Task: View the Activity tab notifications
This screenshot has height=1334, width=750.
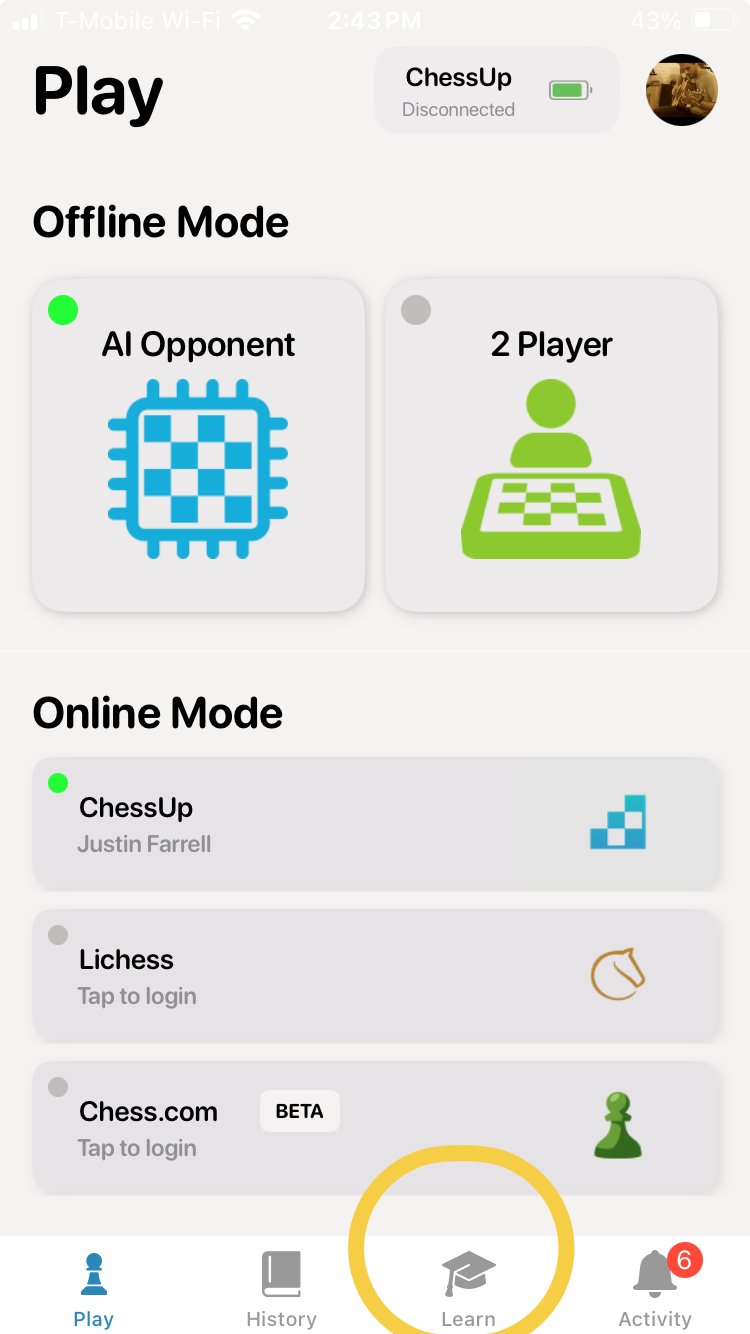Action: point(655,1289)
